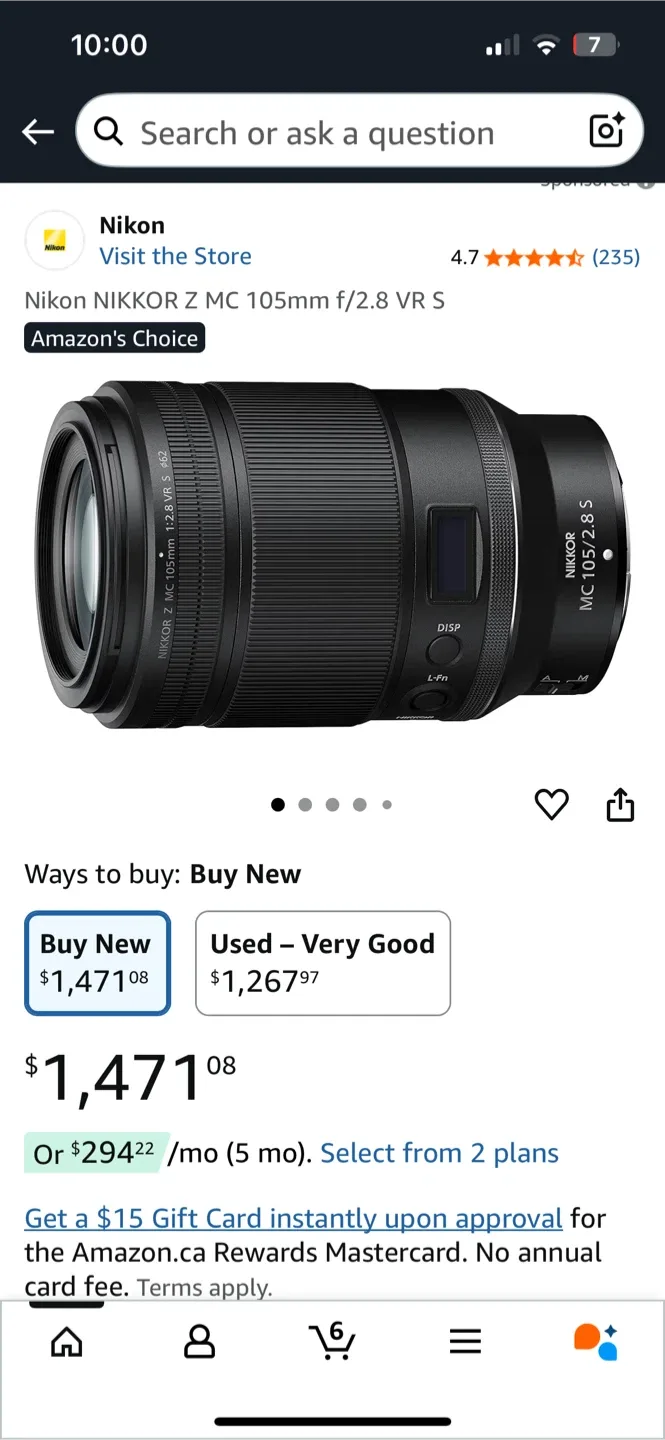Go back using the arrow icon

pyautogui.click(x=38, y=131)
